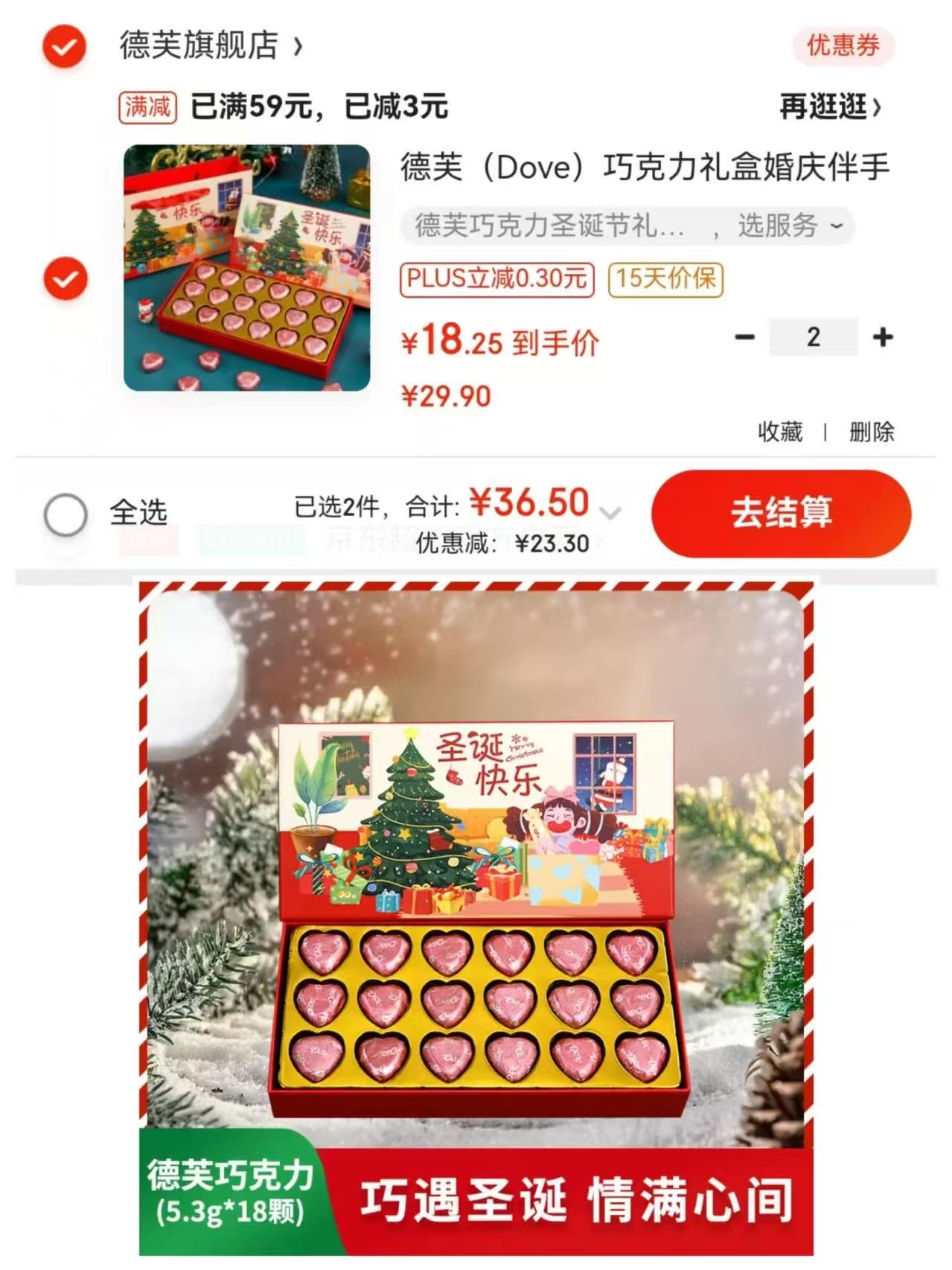
Task: Decrease quantity with the minus button
Action: pos(744,337)
